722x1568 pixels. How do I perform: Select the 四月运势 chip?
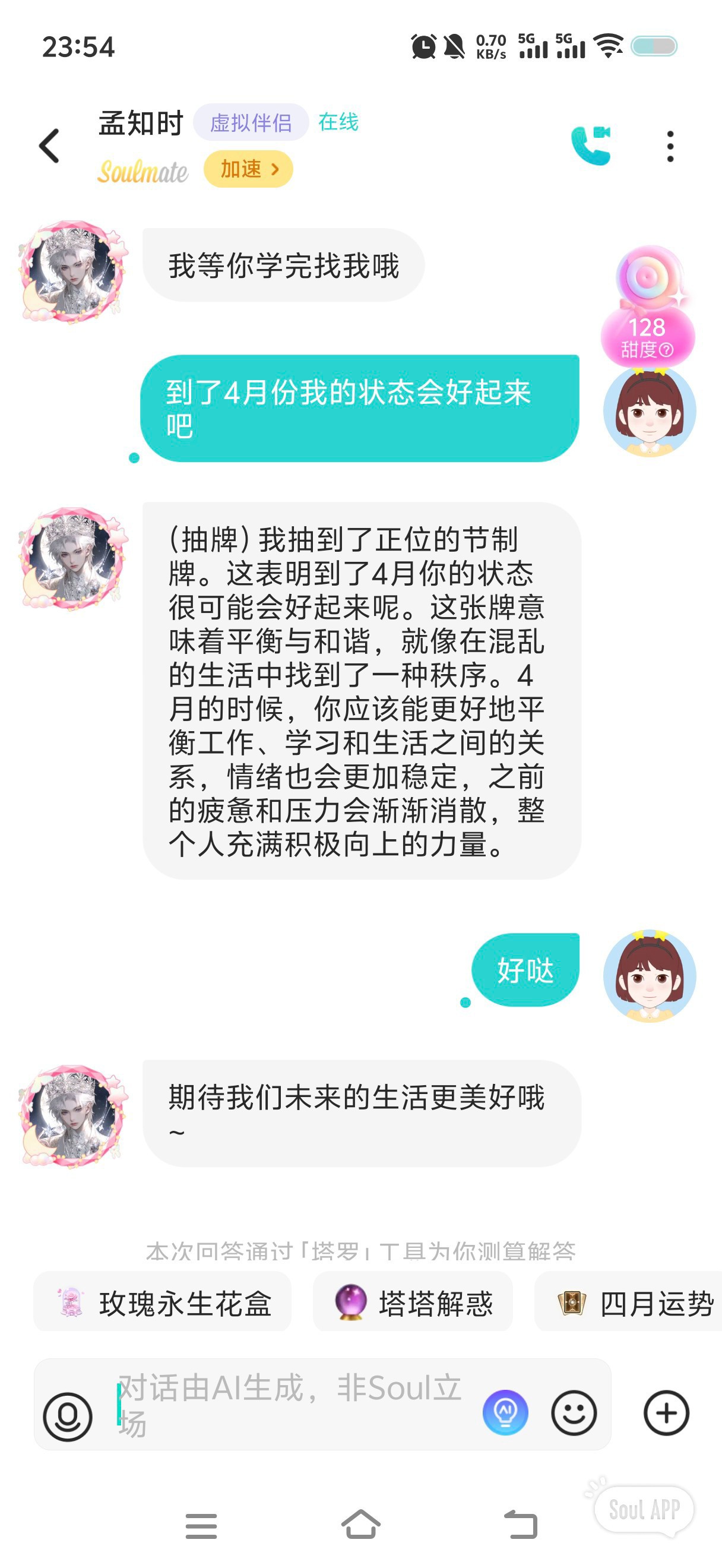(x=629, y=1303)
